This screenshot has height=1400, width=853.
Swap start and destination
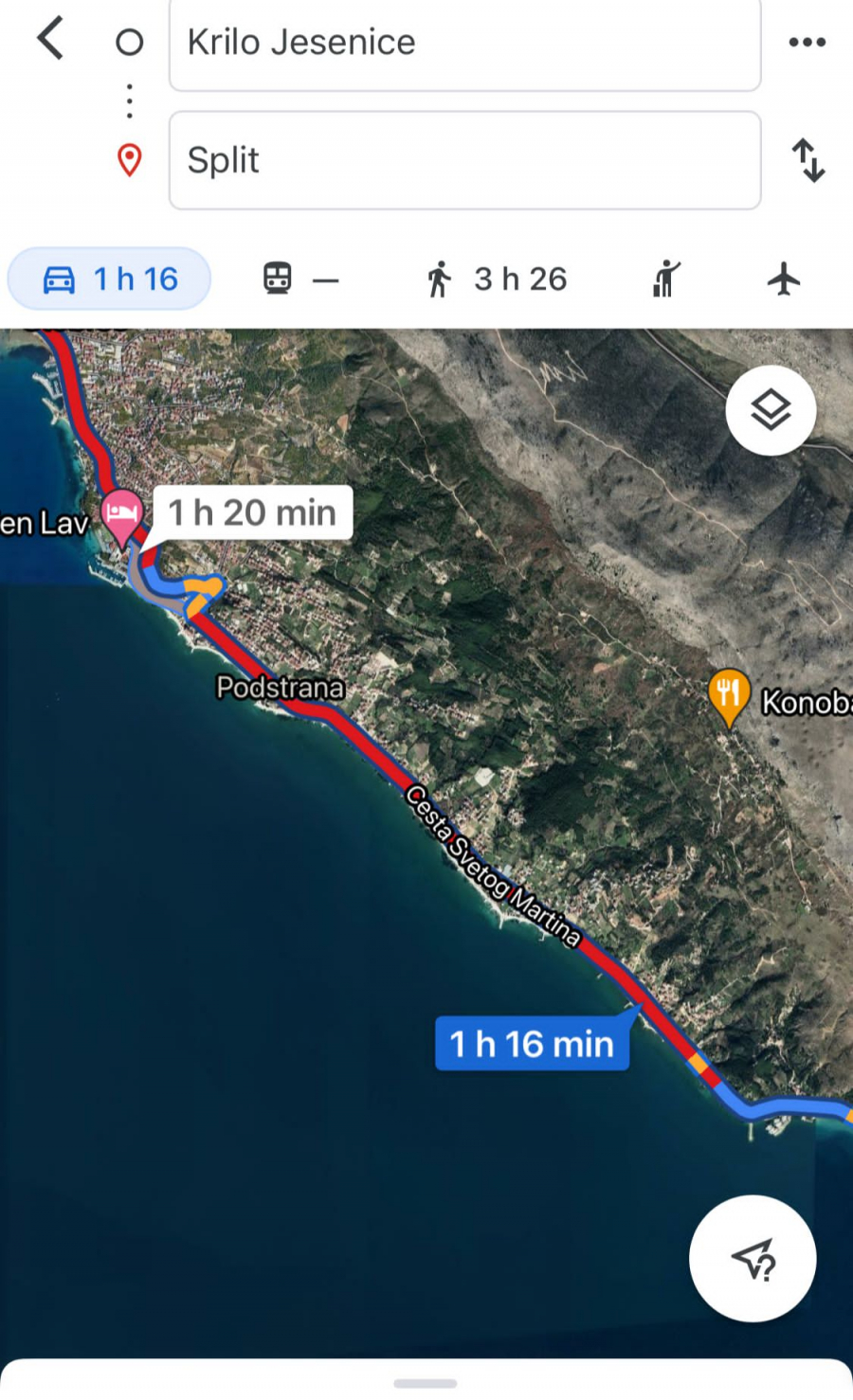pos(808,160)
